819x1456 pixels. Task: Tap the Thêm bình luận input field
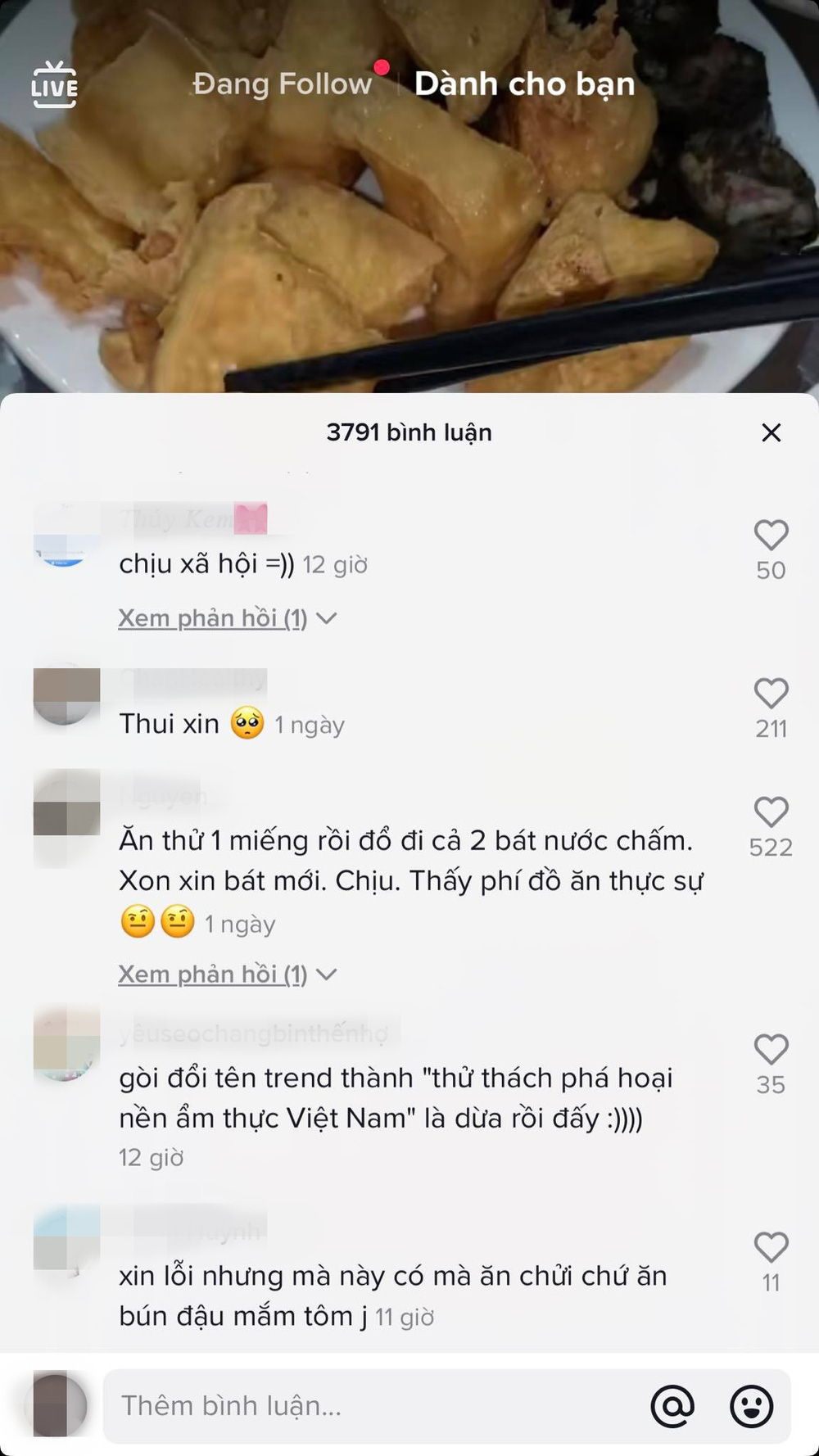point(369,1406)
